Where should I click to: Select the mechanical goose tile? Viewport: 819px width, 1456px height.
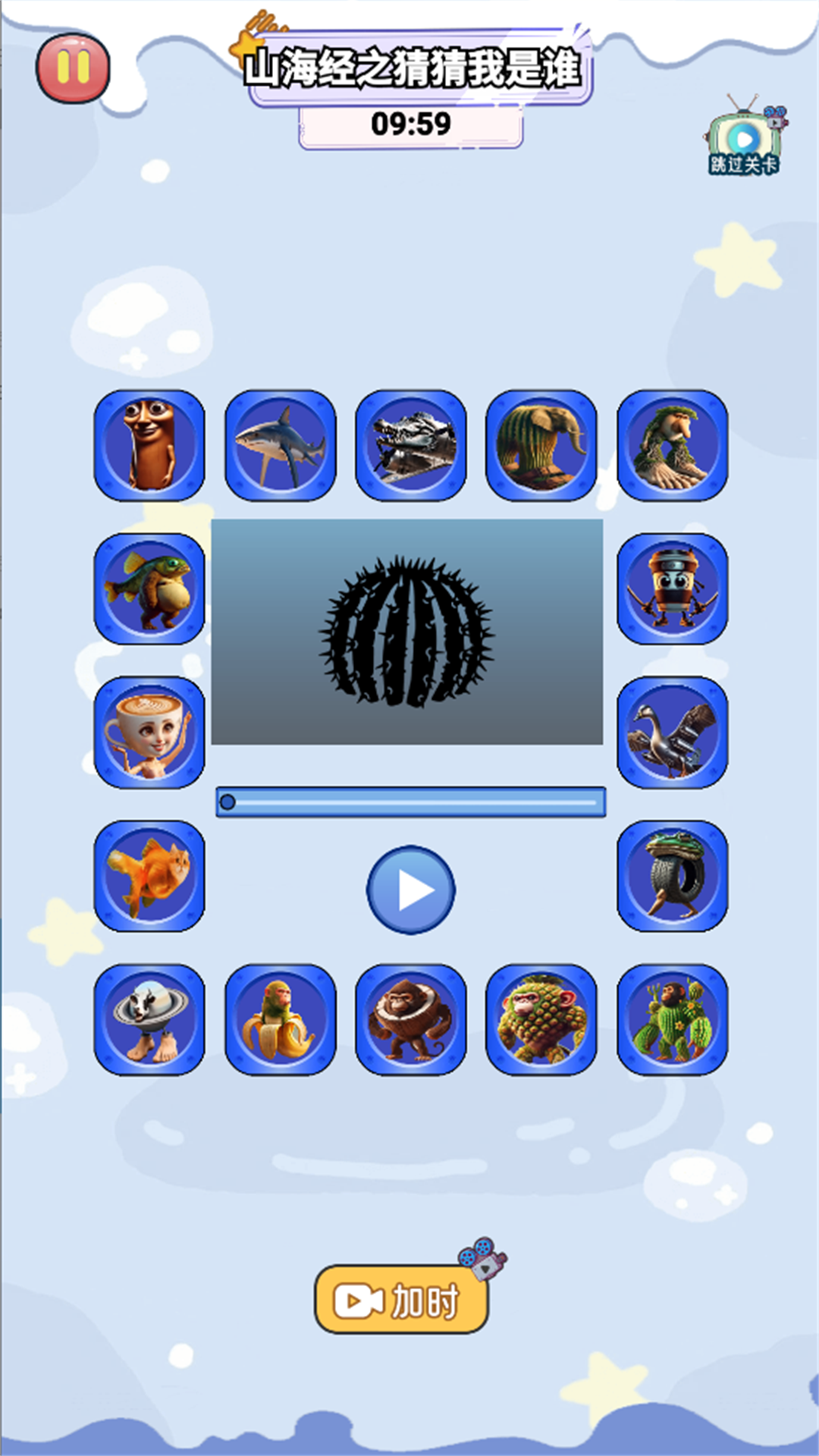coord(672,733)
